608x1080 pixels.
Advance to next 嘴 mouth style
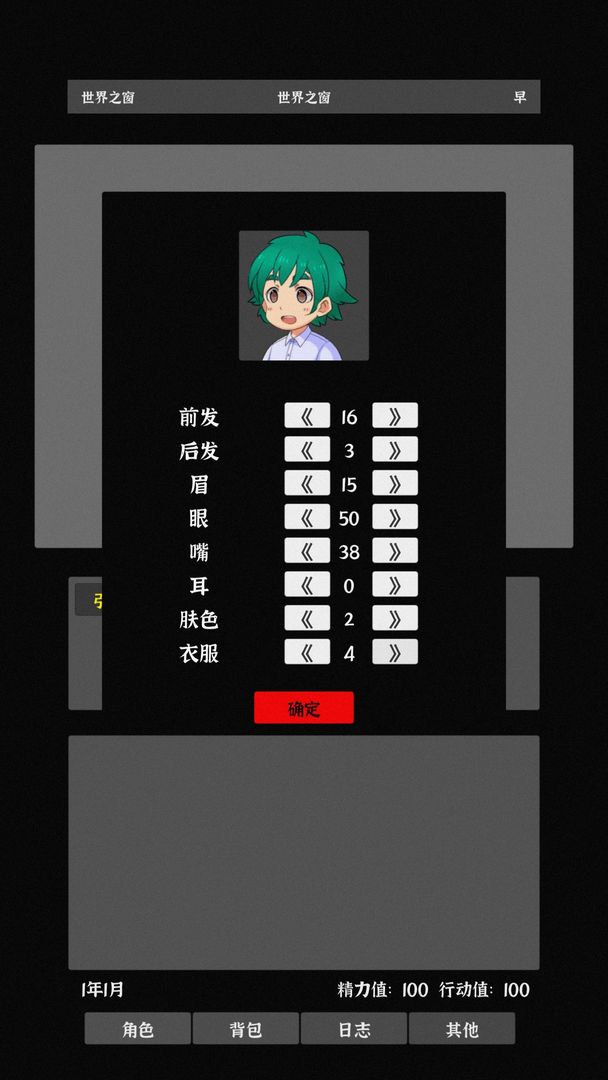coord(395,551)
